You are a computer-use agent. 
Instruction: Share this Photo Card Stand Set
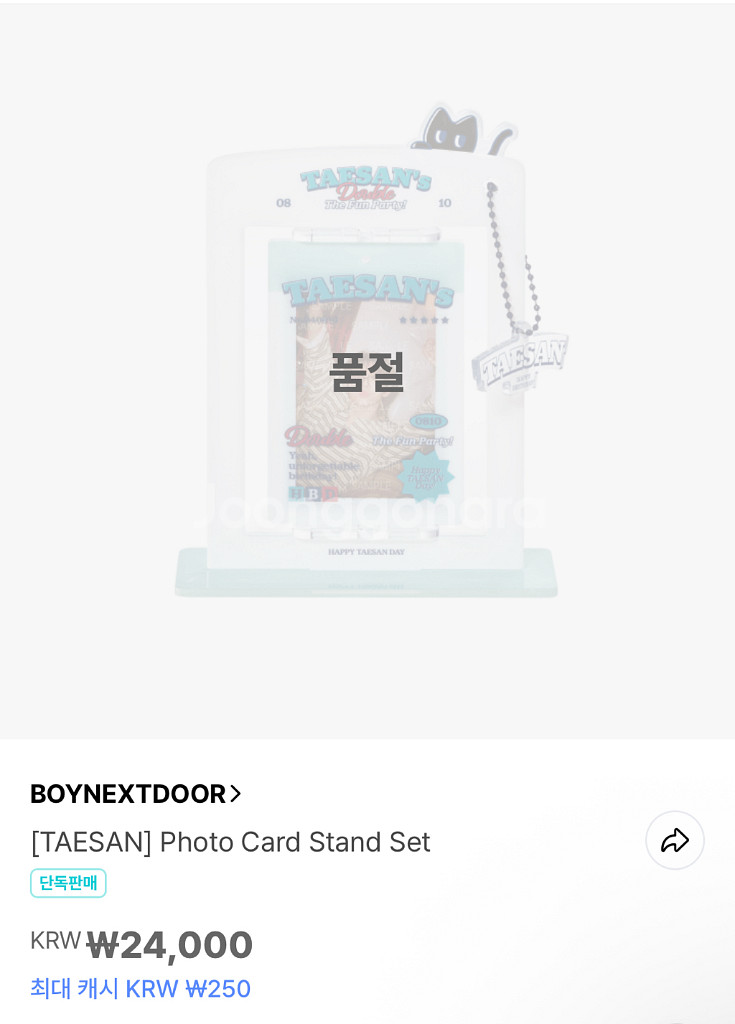[x=675, y=840]
